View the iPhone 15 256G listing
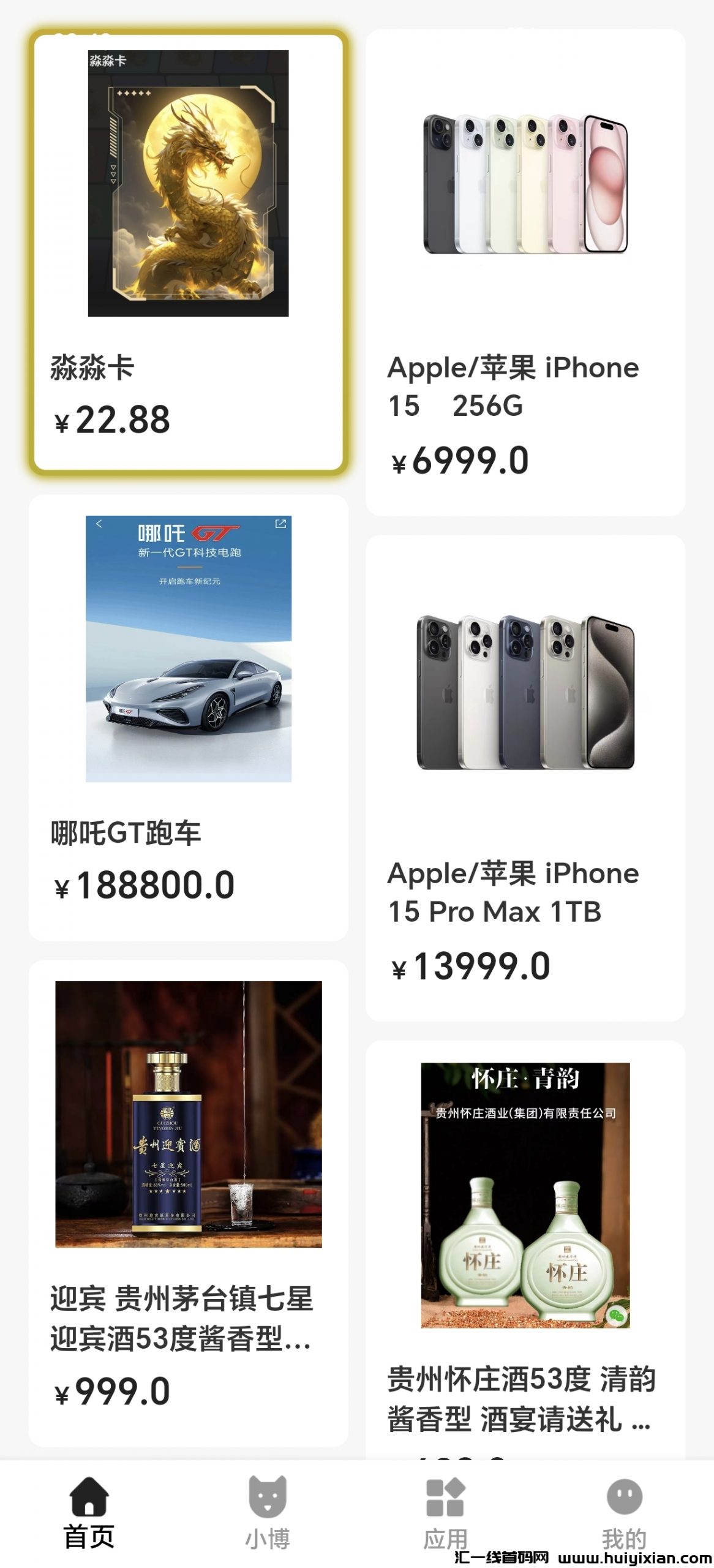 click(x=525, y=272)
